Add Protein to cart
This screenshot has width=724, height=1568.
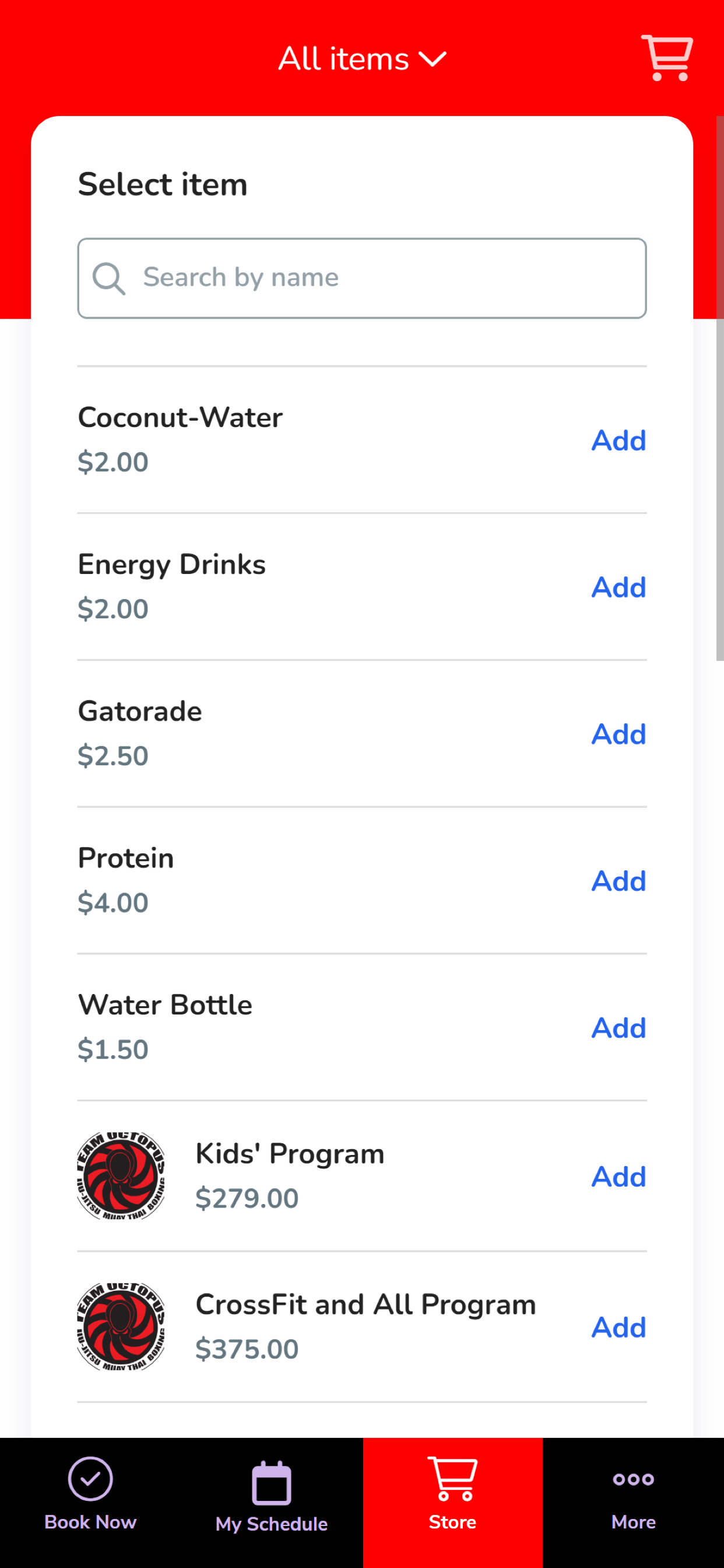tap(618, 881)
